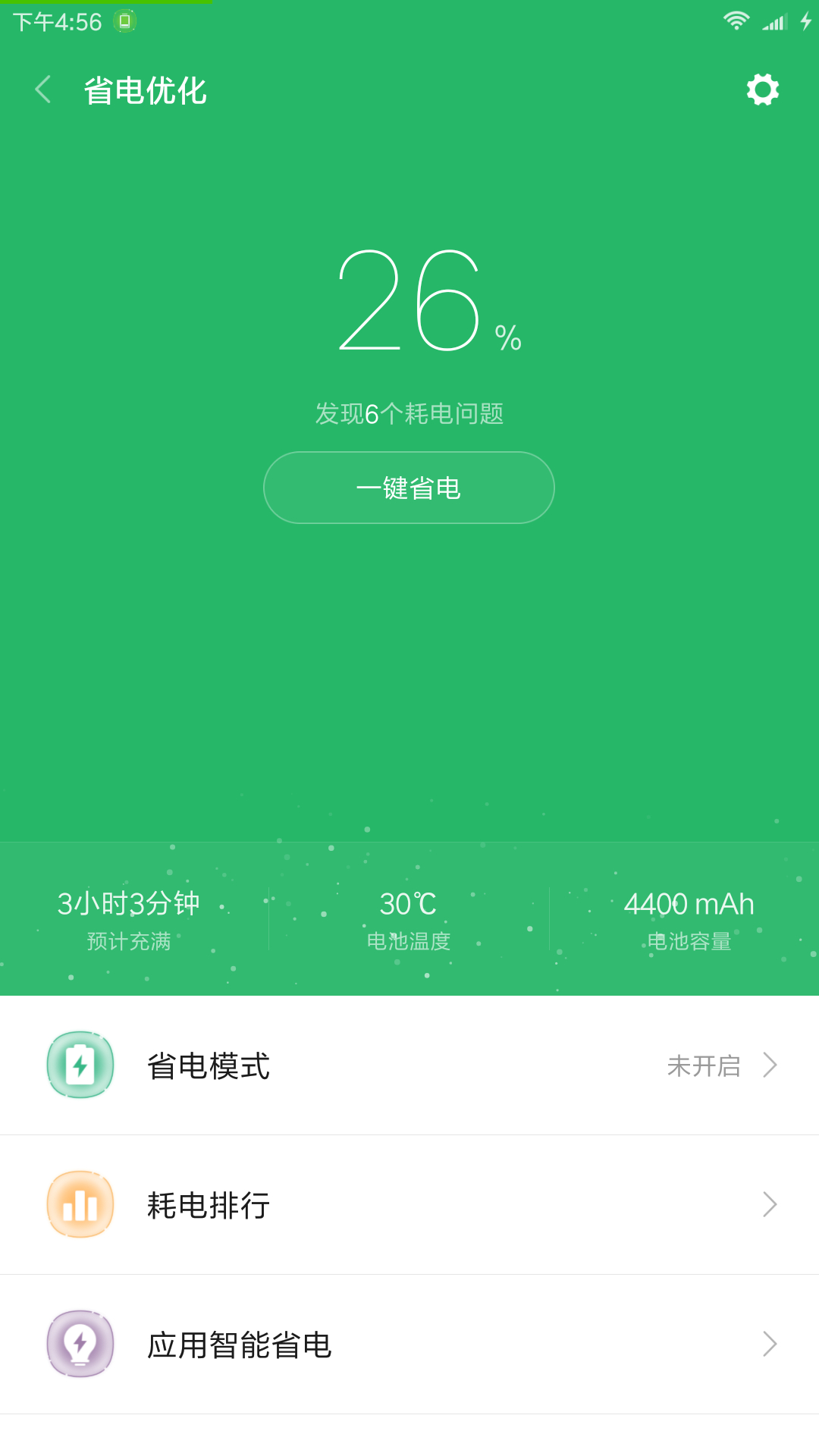Open 应用智能省电 option
Image resolution: width=819 pixels, height=1456 pixels.
409,1345
